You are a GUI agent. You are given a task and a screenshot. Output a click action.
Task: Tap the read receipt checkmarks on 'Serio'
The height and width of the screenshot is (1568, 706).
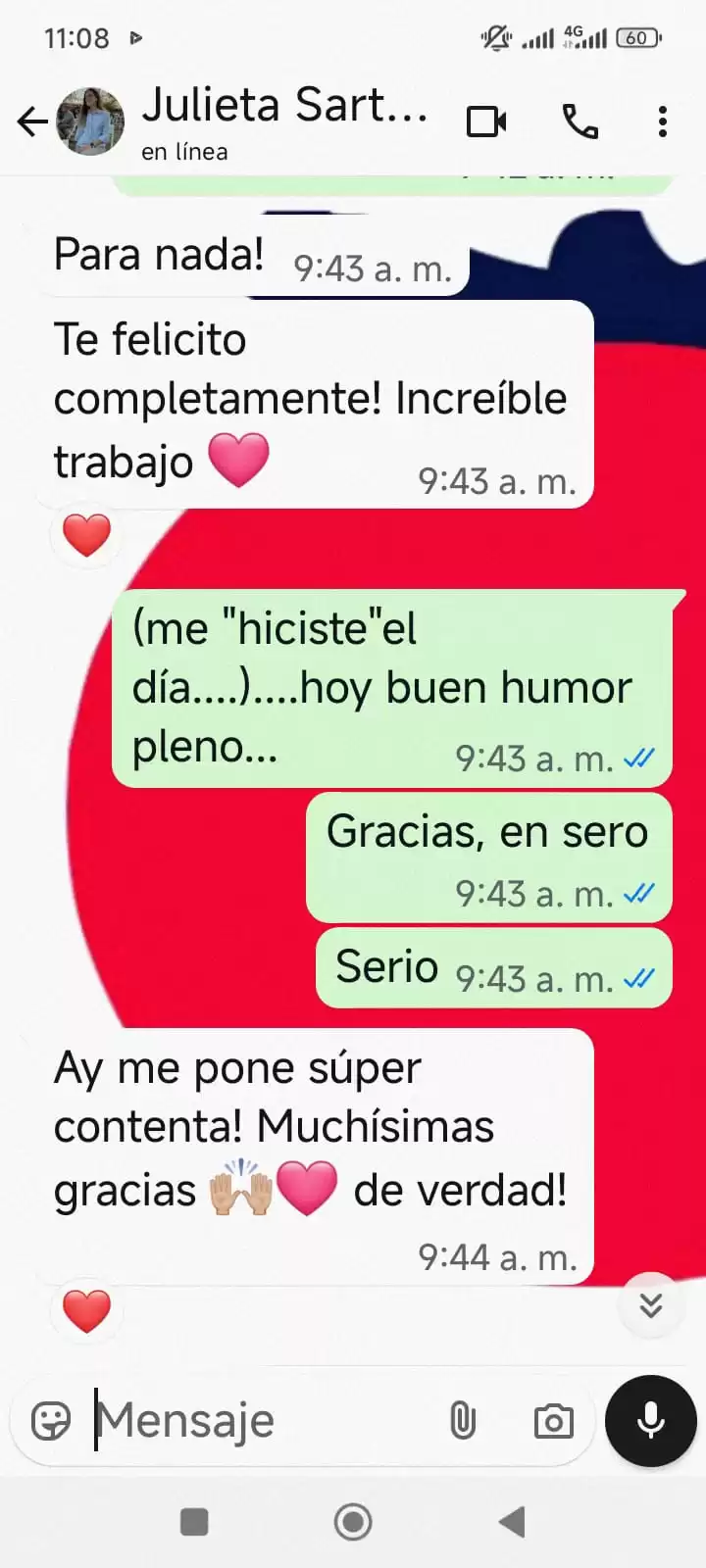640,978
